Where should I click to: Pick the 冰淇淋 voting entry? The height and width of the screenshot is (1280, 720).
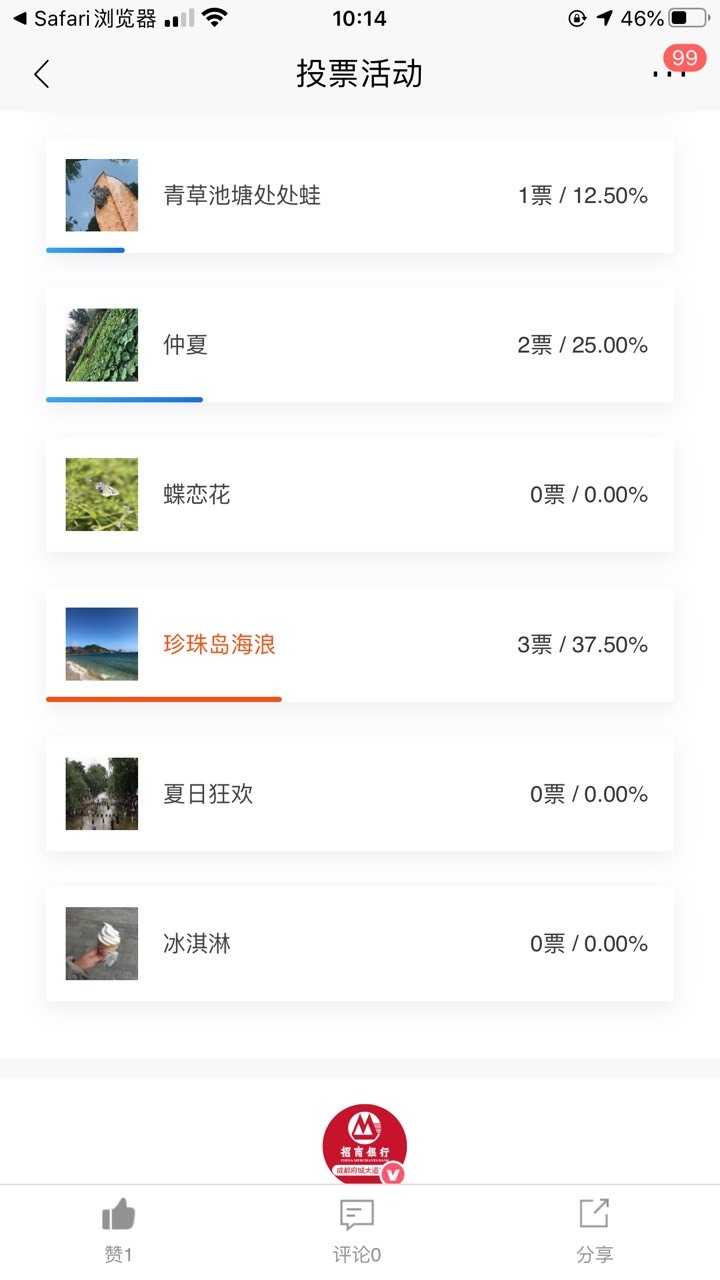tap(360, 943)
